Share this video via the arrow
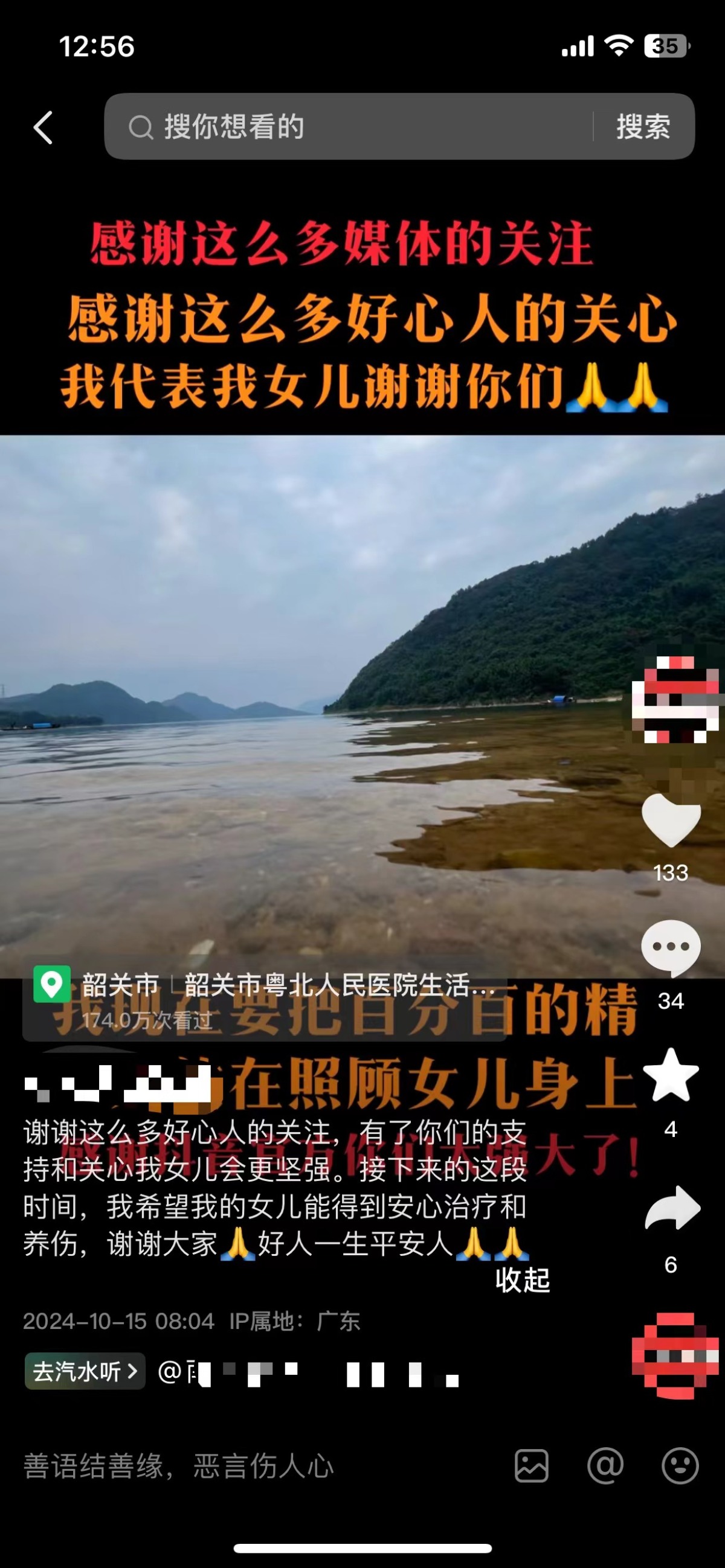The width and height of the screenshot is (725, 1568). point(671,1209)
